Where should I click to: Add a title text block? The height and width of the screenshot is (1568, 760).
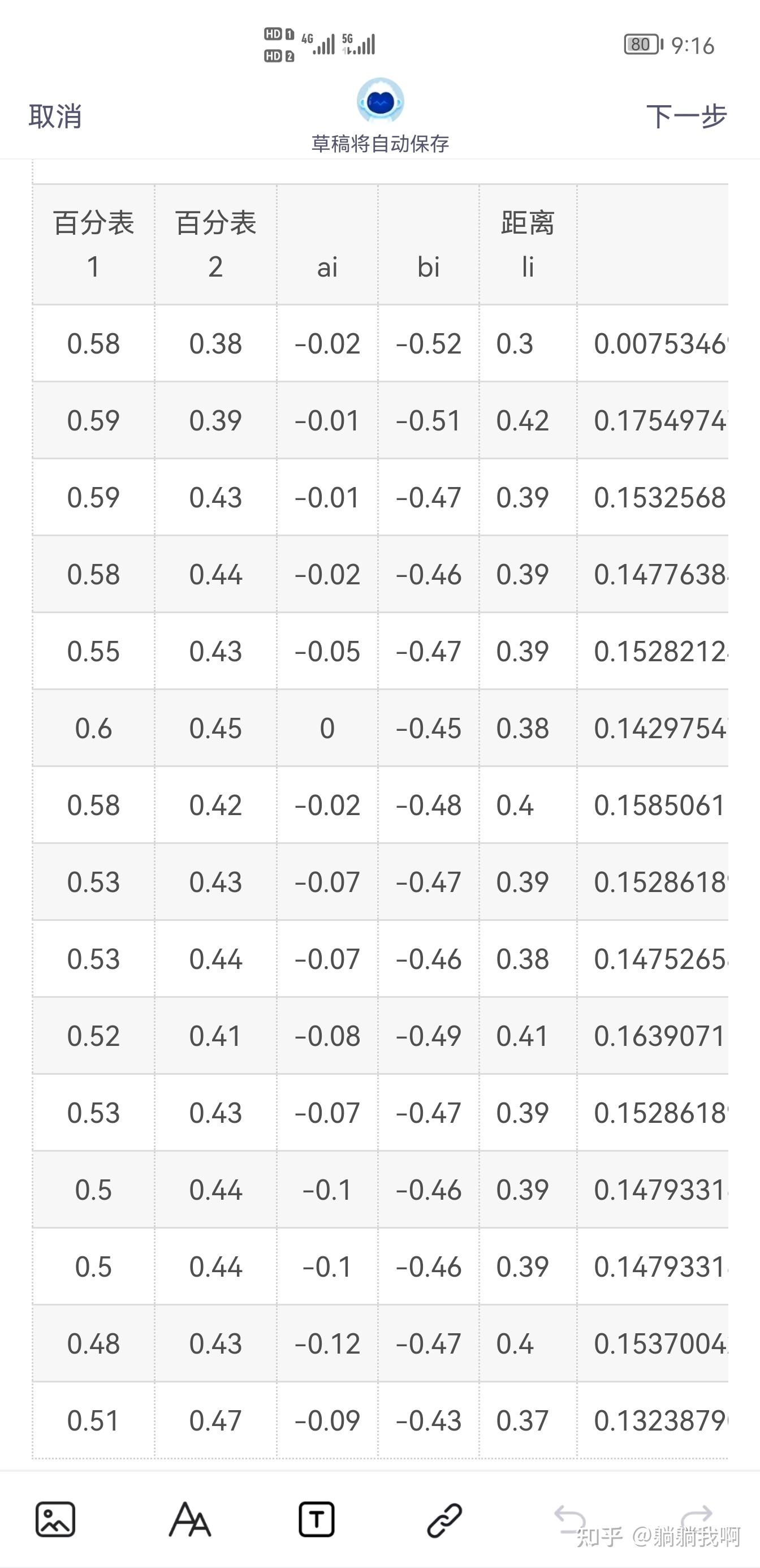(x=317, y=1519)
